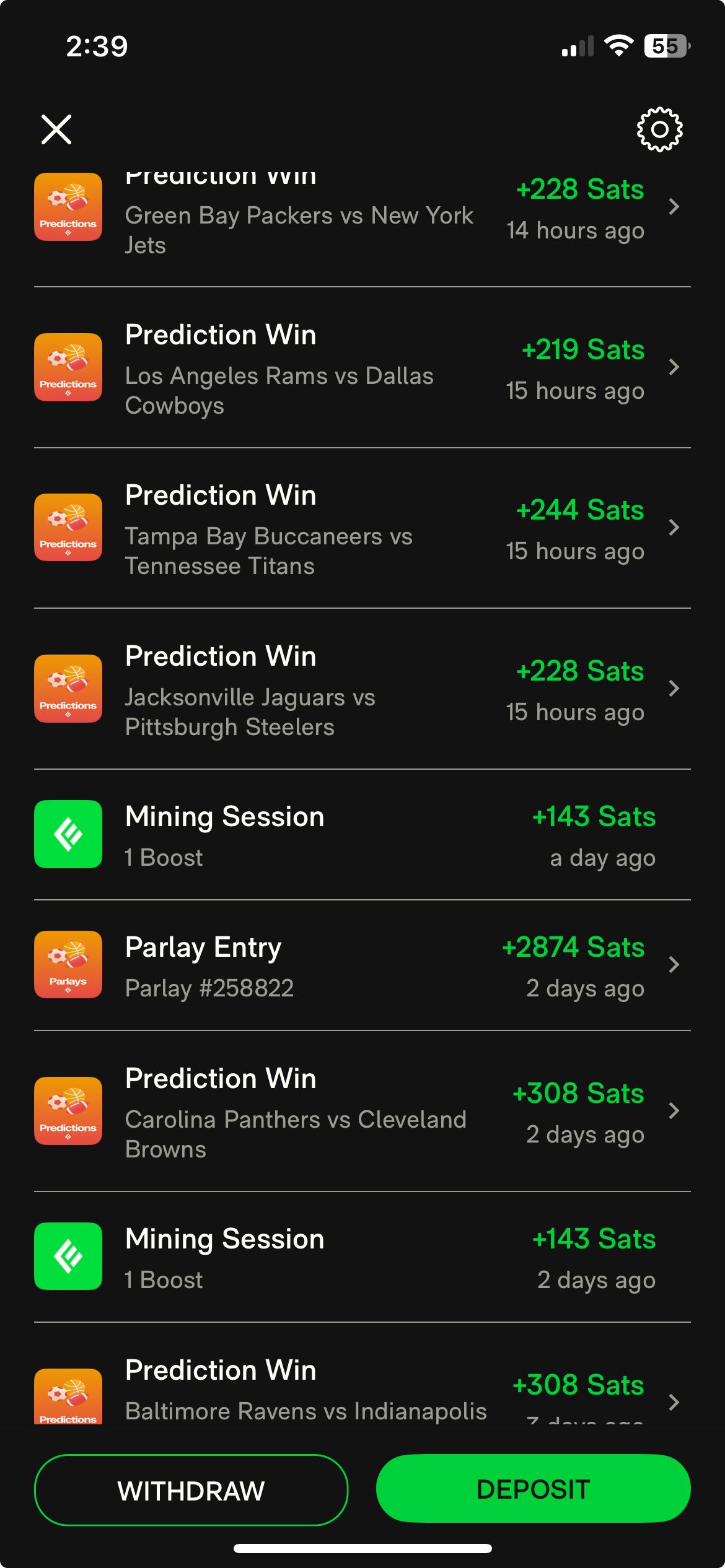Image resolution: width=725 pixels, height=1568 pixels.
Task: Show details for Jaguars vs Pittsburgh Steelers win
Action: click(x=362, y=689)
